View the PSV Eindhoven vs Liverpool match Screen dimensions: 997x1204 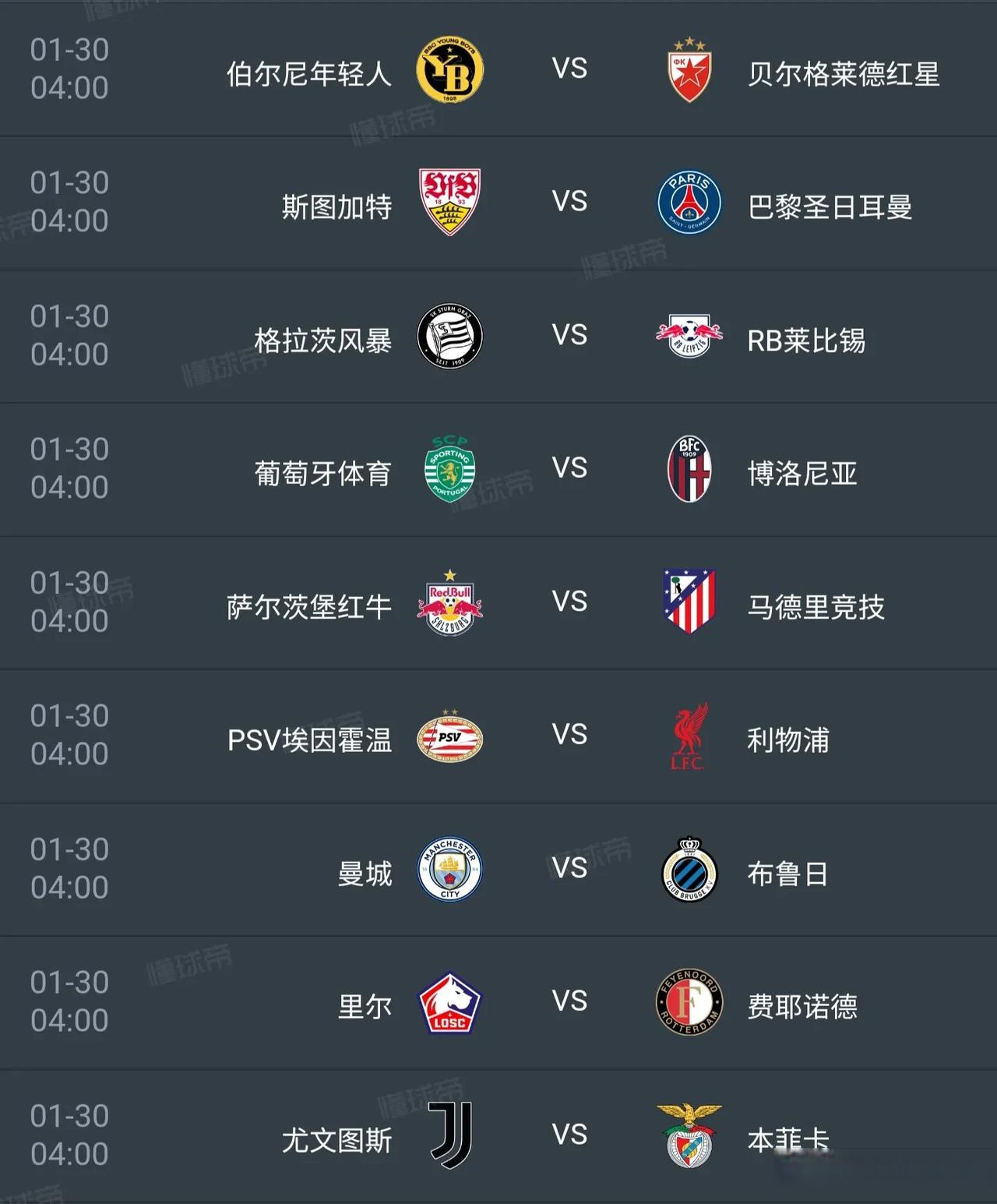[x=569, y=735]
